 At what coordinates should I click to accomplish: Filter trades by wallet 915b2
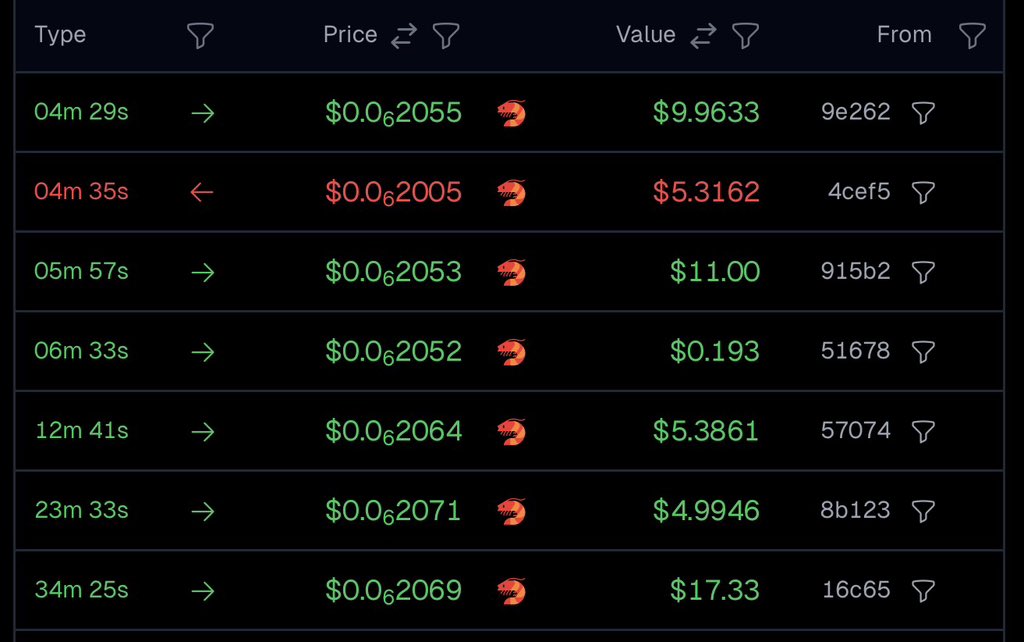point(924,272)
